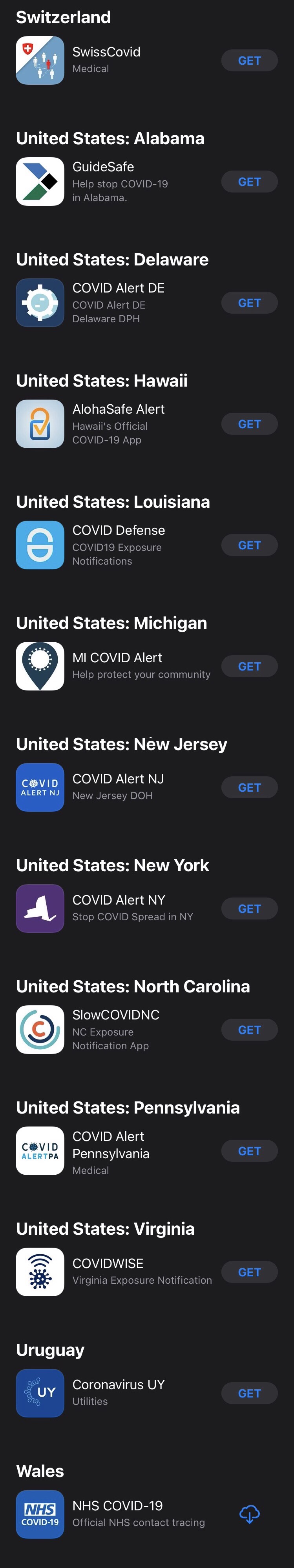This screenshot has height=1568, width=294.
Task: Download SlowCOVIDNC app
Action: (x=249, y=1030)
